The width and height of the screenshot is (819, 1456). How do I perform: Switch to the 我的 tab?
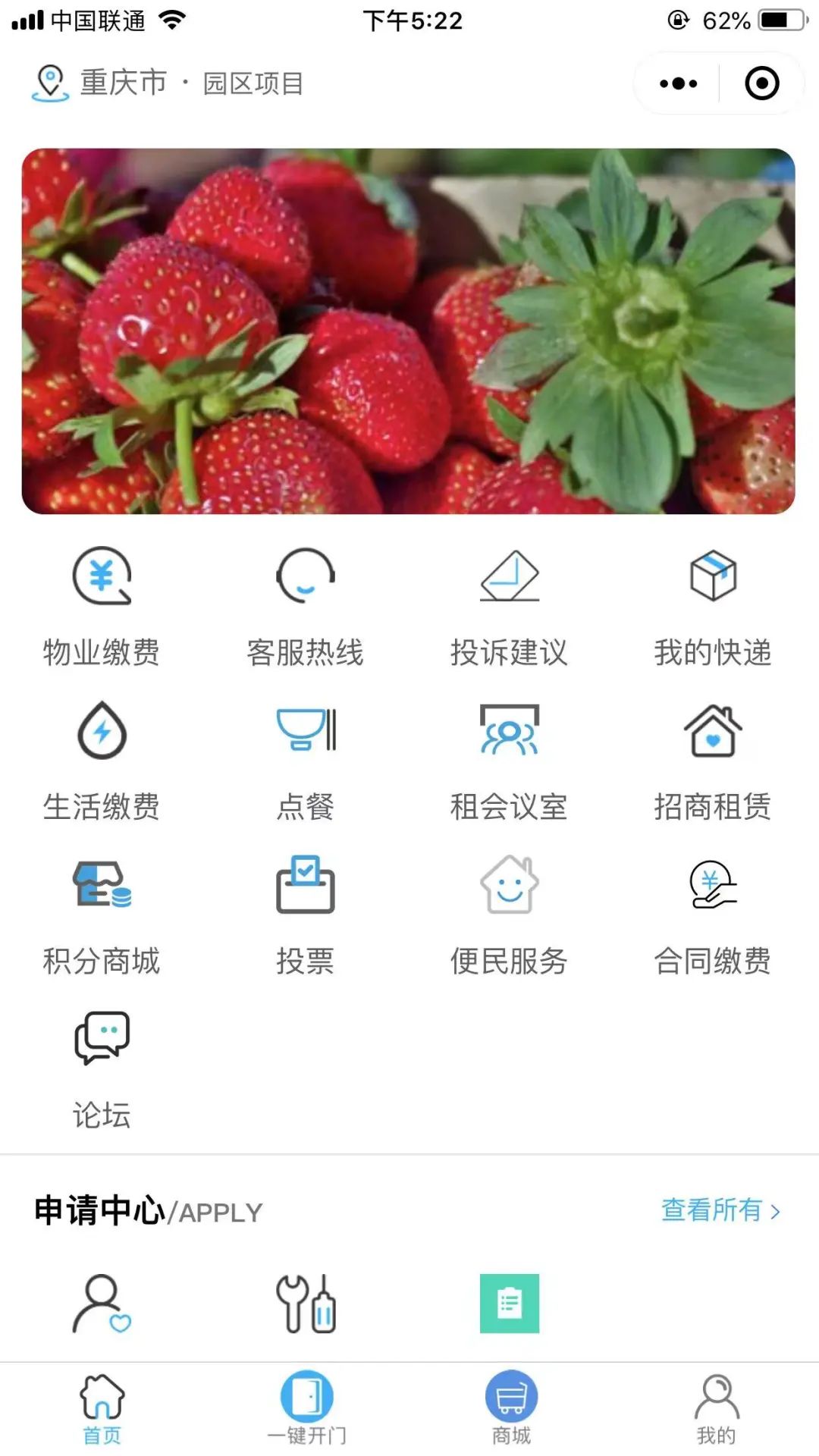(716, 1407)
